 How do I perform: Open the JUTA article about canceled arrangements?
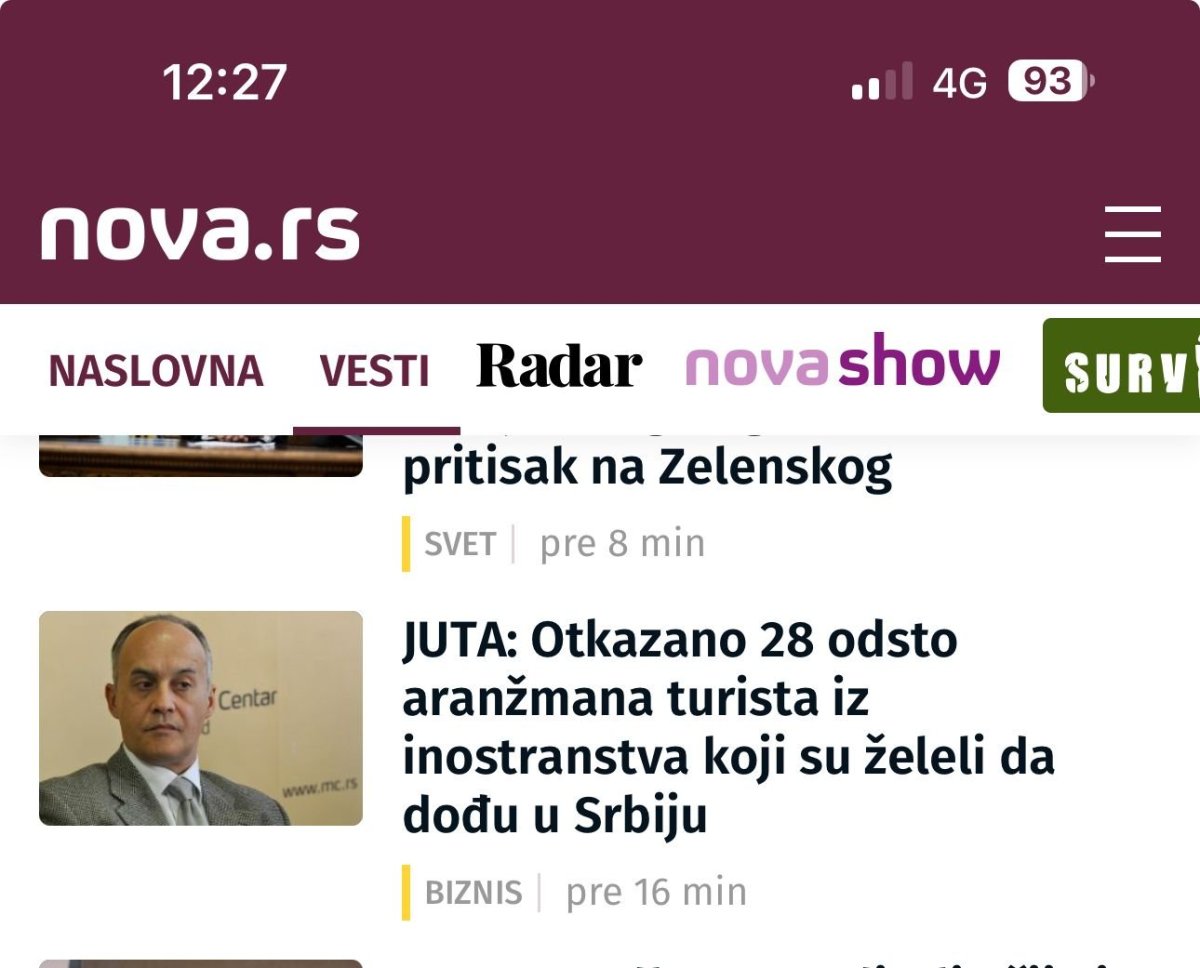(x=727, y=727)
